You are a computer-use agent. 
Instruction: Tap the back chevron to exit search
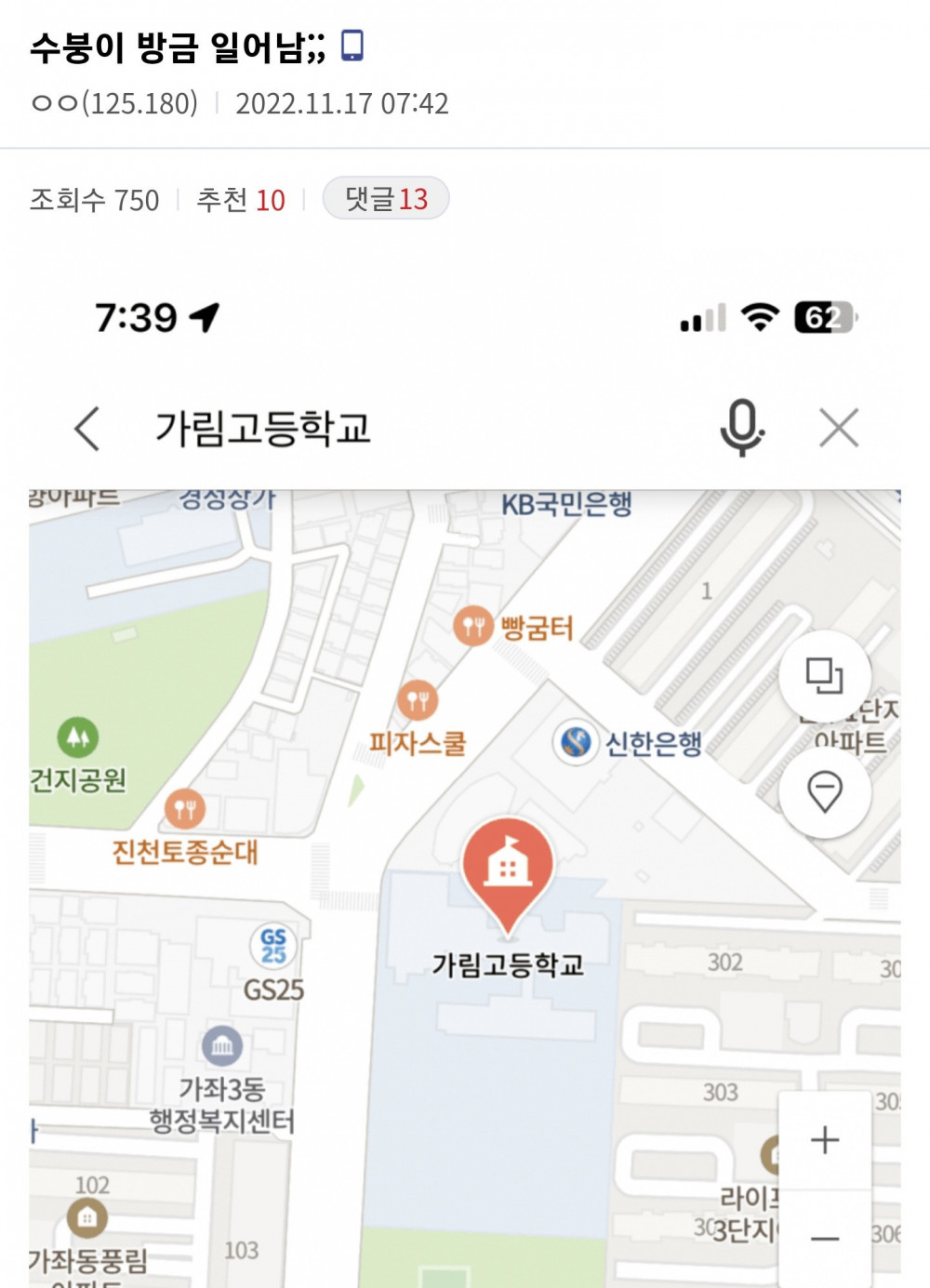click(x=86, y=428)
